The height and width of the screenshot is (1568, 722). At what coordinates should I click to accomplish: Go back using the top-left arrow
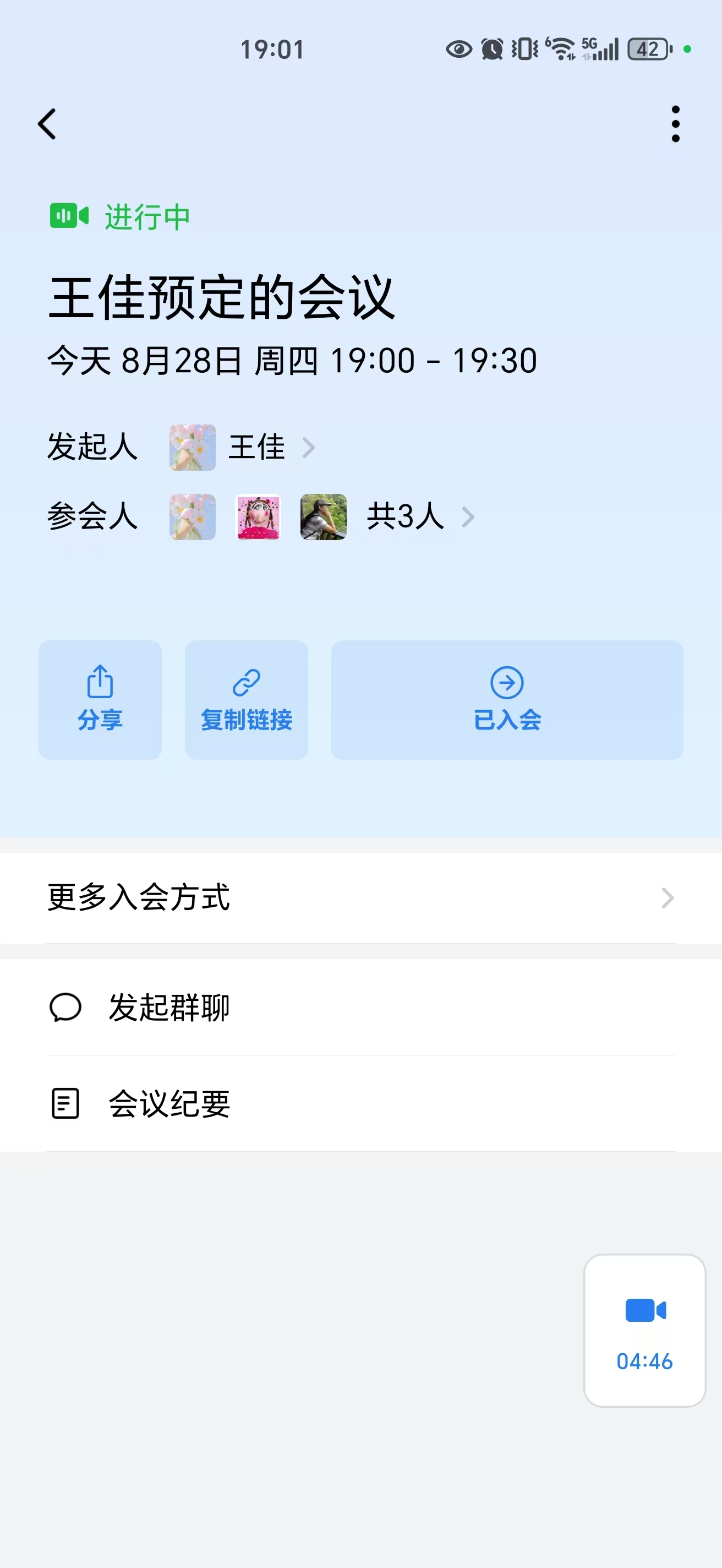47,124
